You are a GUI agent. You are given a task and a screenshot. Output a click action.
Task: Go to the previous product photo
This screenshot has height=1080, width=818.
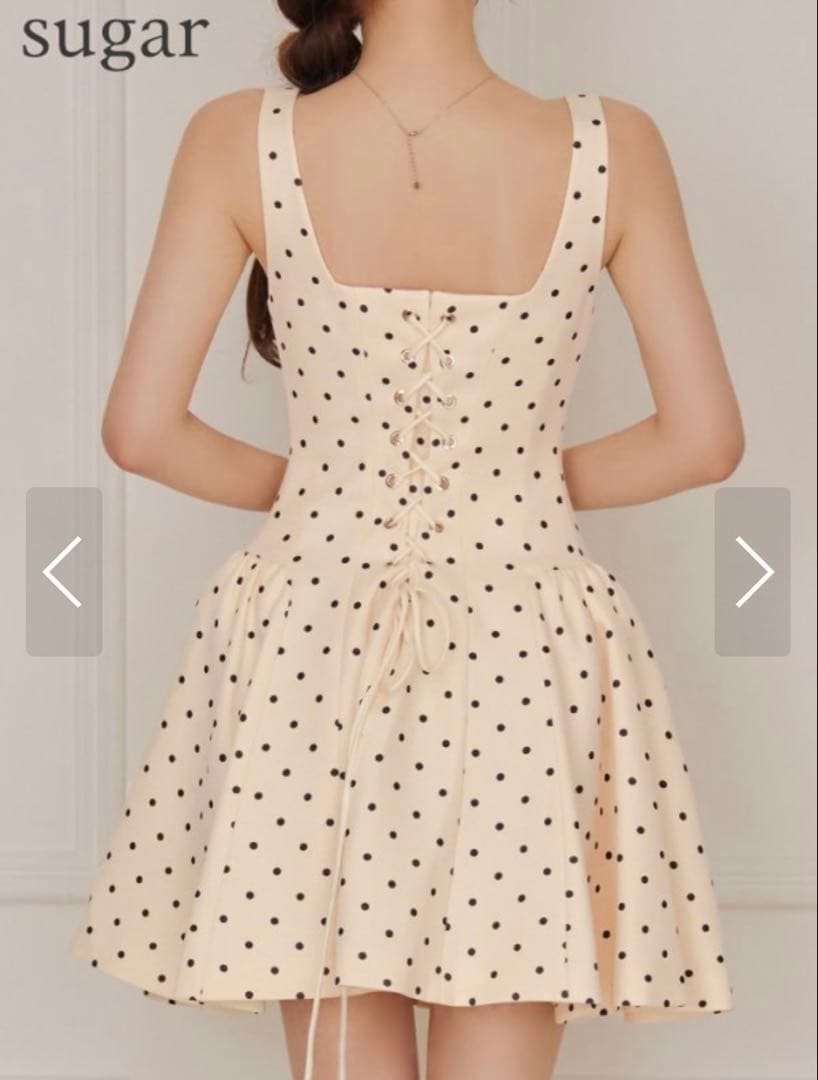coord(63,572)
